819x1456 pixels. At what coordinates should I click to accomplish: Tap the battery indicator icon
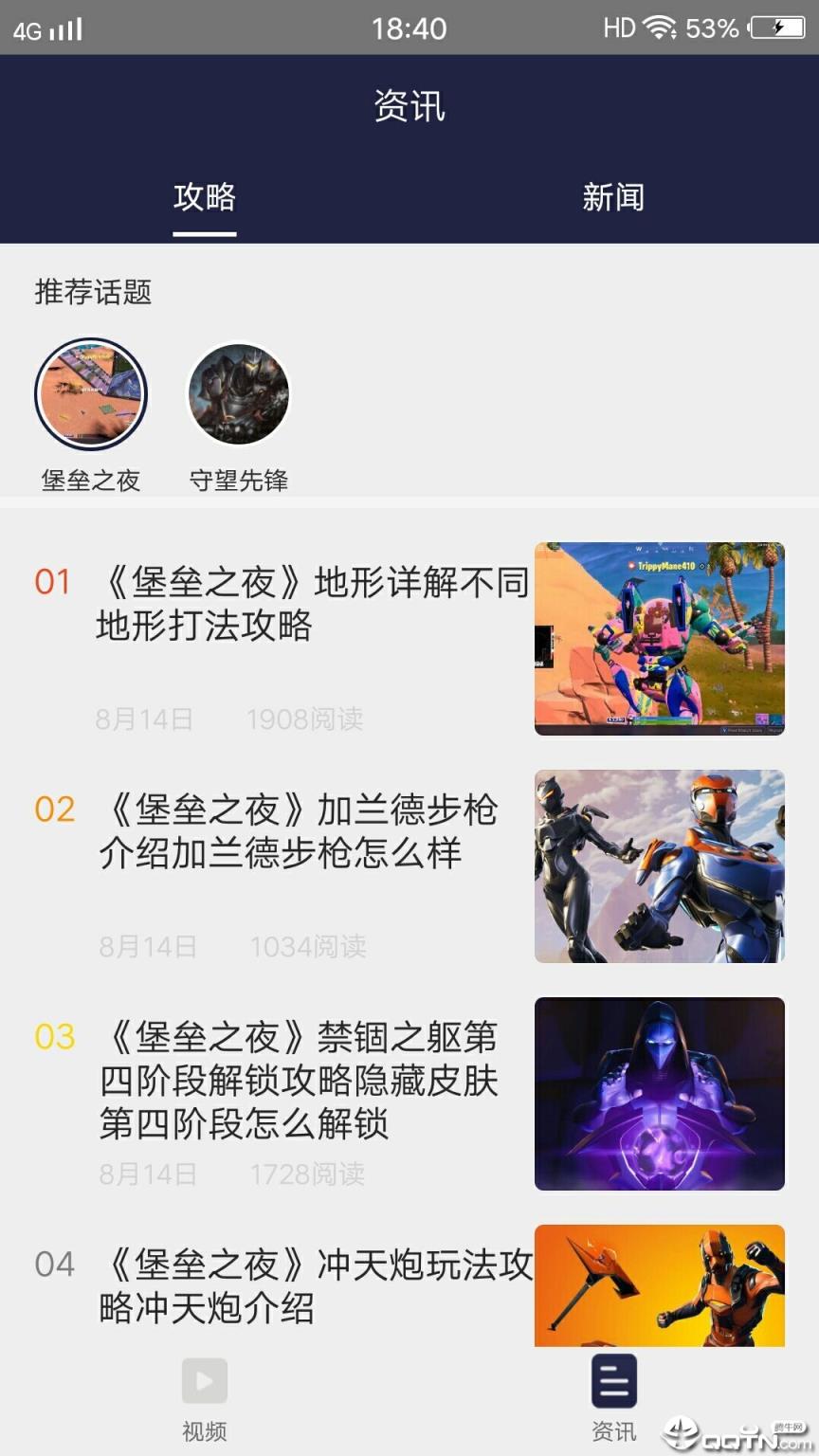779,27
